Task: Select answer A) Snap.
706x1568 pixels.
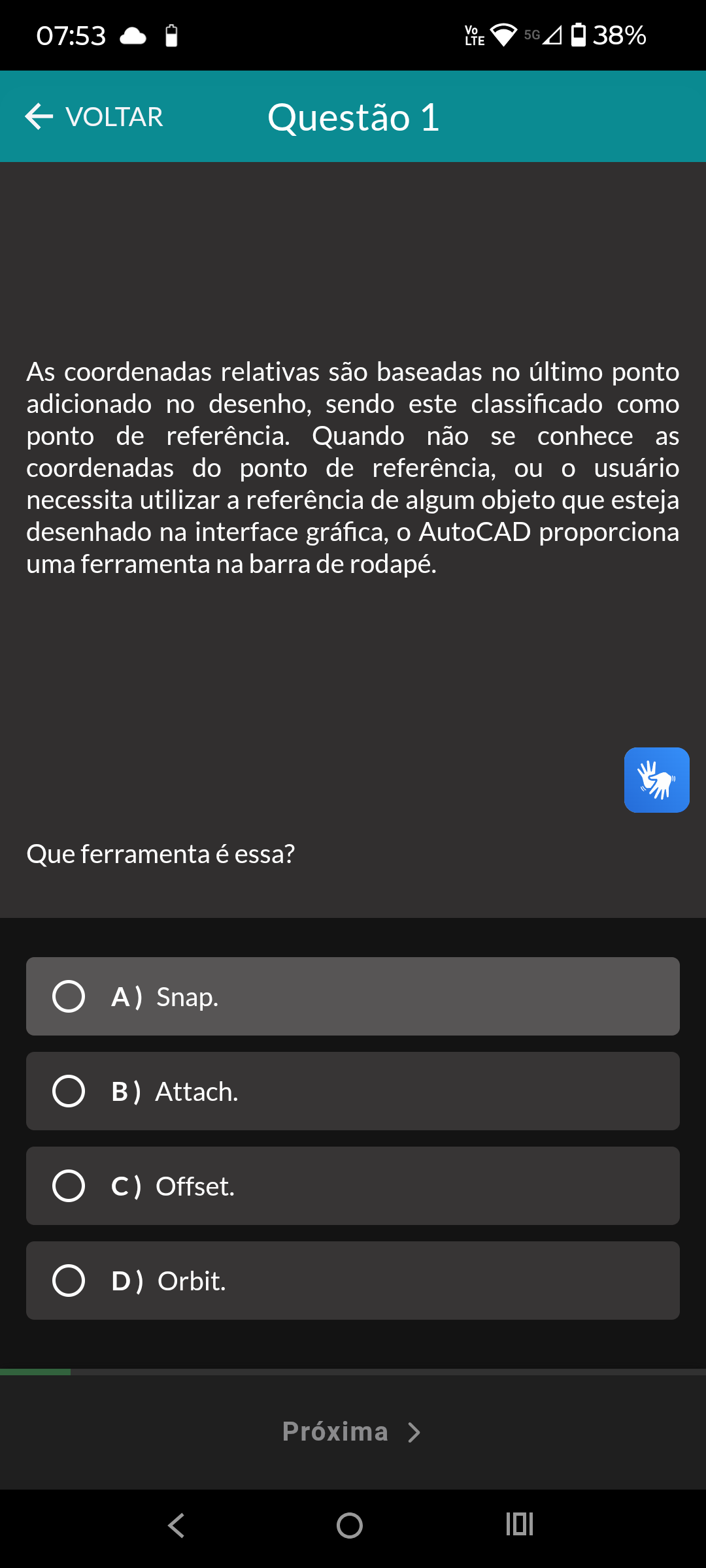Action: click(x=353, y=996)
